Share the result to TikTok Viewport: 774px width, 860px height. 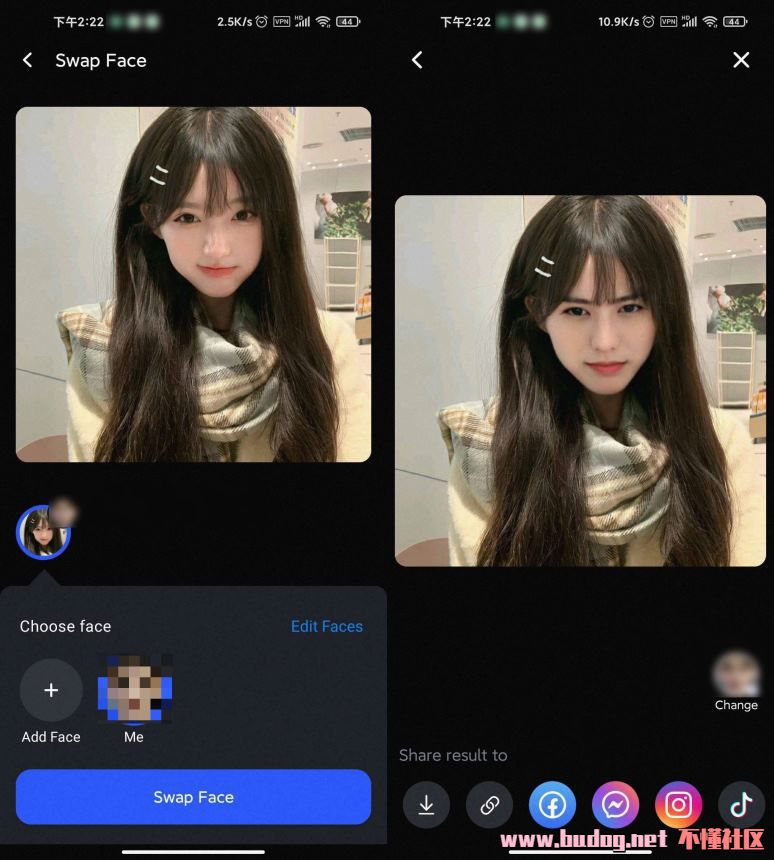(x=741, y=805)
